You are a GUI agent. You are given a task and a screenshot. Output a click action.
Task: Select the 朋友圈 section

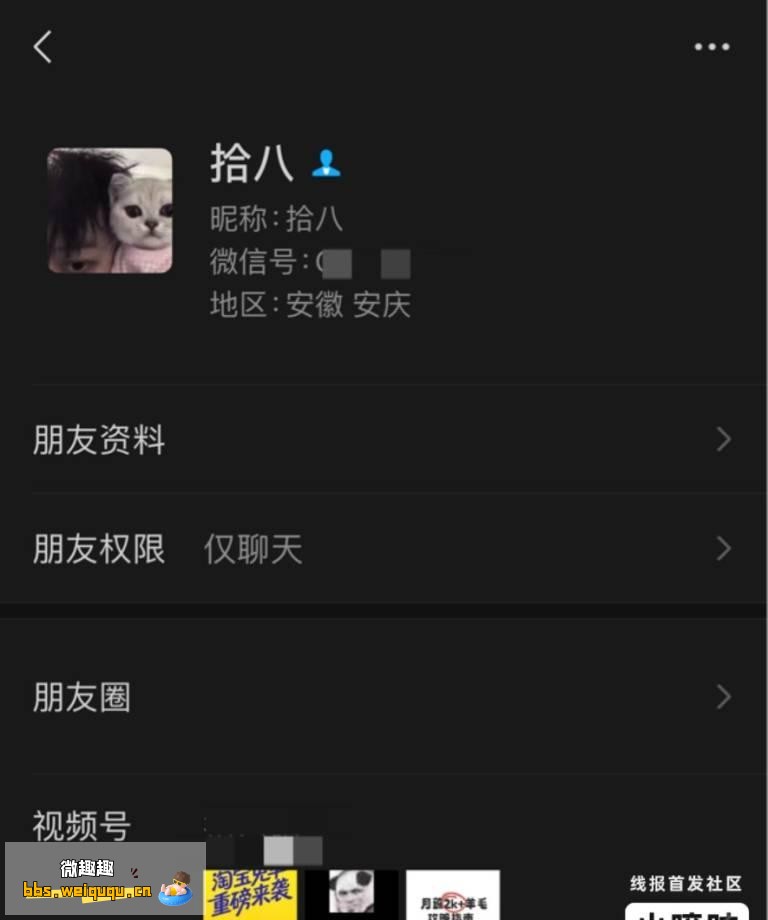(x=82, y=698)
